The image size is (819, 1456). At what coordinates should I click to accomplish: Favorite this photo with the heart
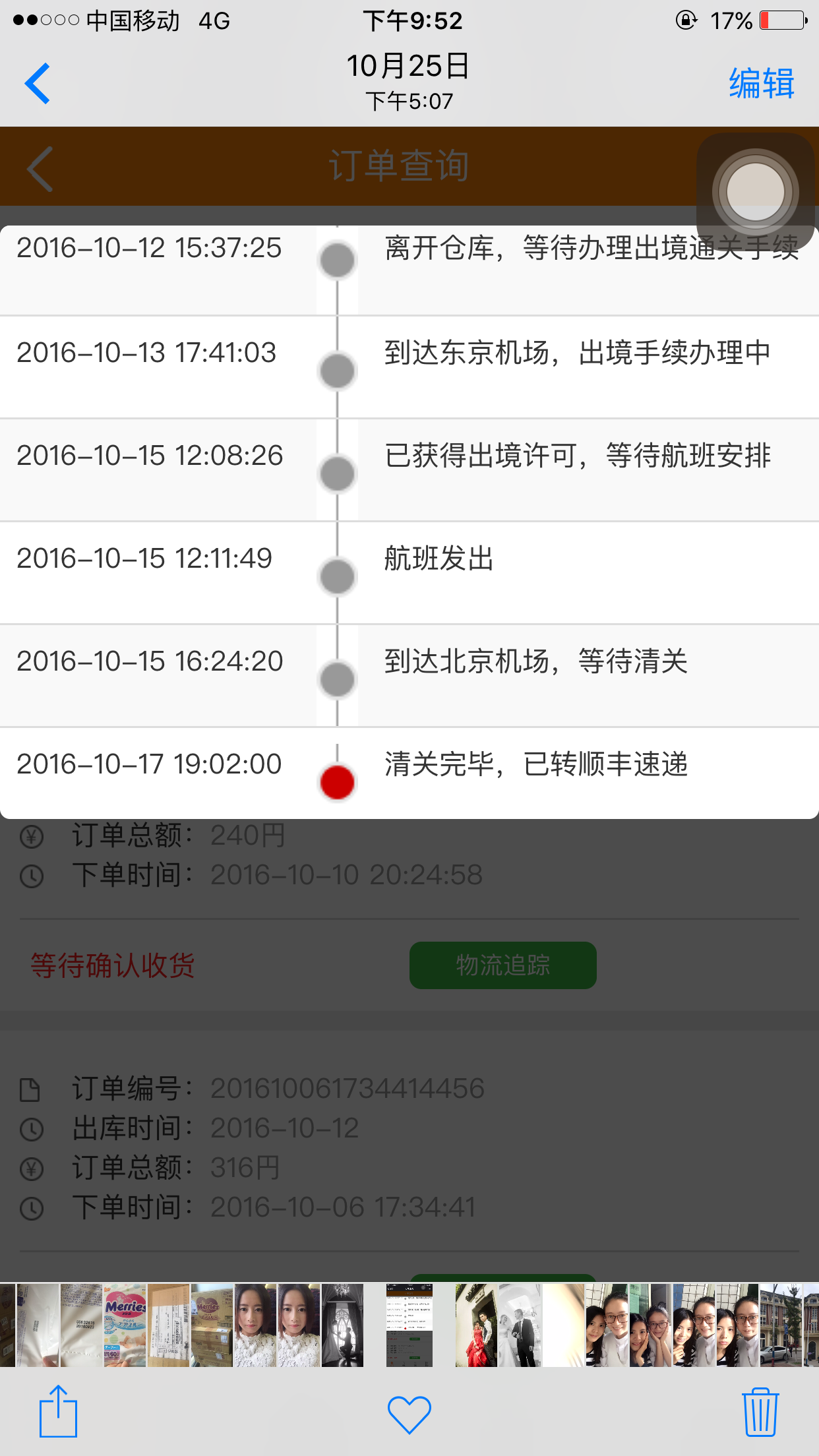409,1414
